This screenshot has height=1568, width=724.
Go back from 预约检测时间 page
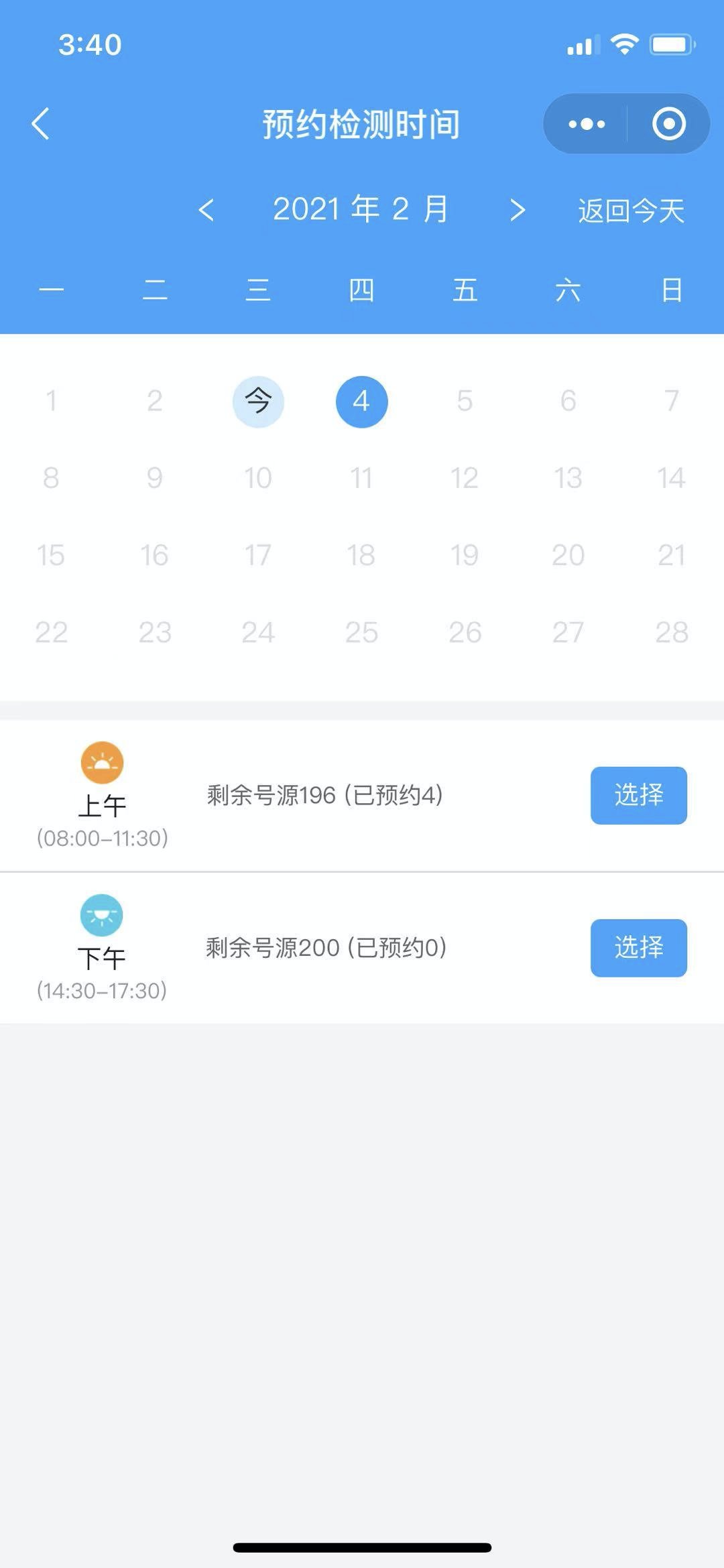click(x=41, y=124)
